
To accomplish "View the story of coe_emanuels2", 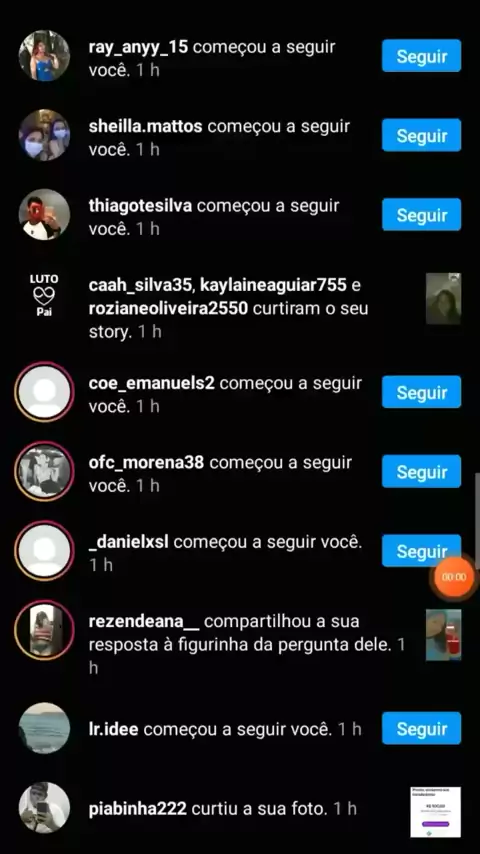I will (44, 392).
